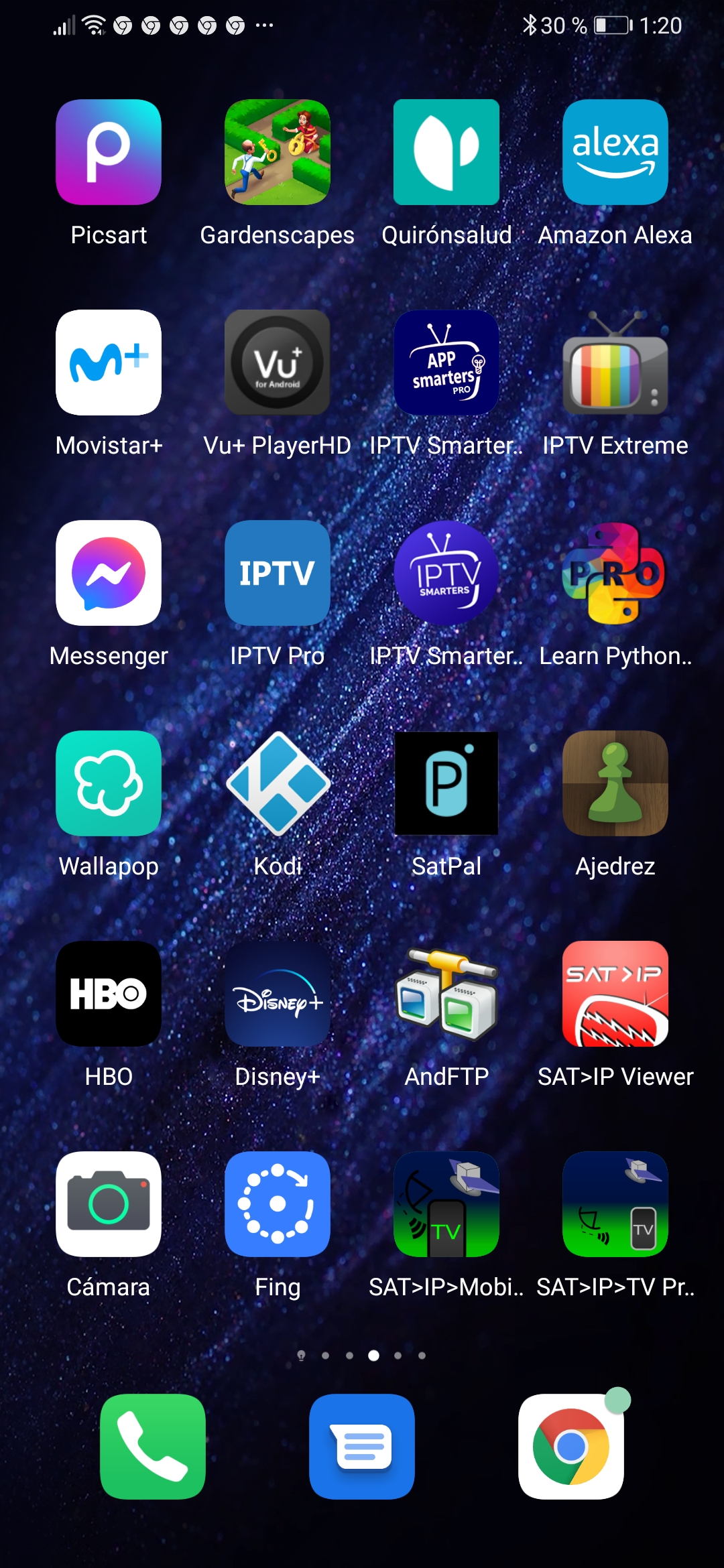This screenshot has height=1568, width=724.
Task: Open AndFTP client
Action: click(446, 994)
